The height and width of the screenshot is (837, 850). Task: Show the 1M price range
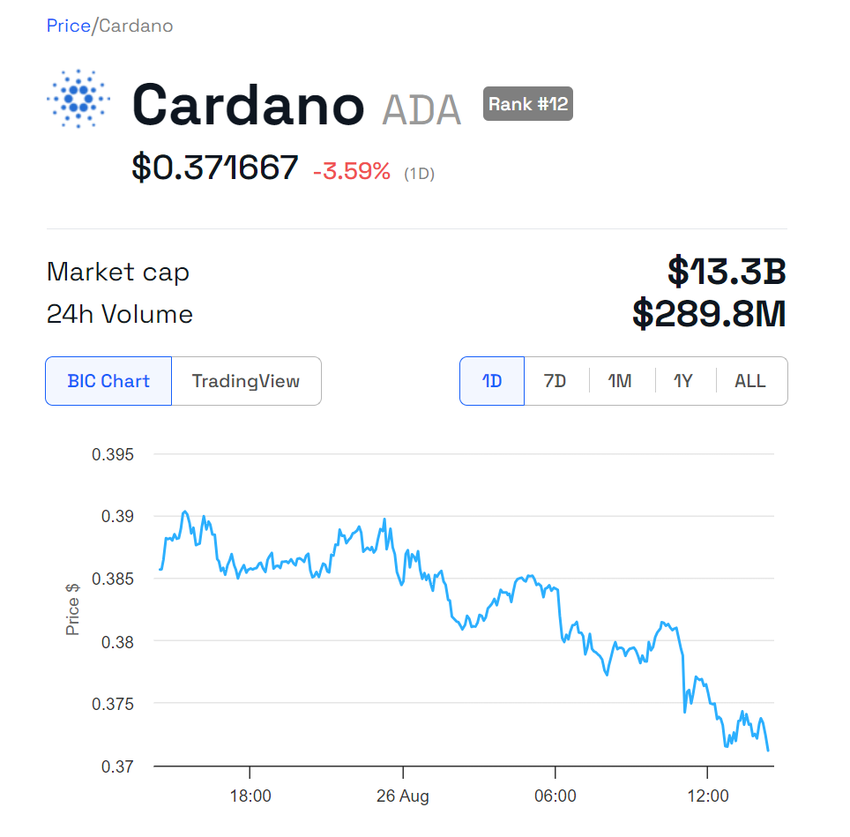(620, 381)
